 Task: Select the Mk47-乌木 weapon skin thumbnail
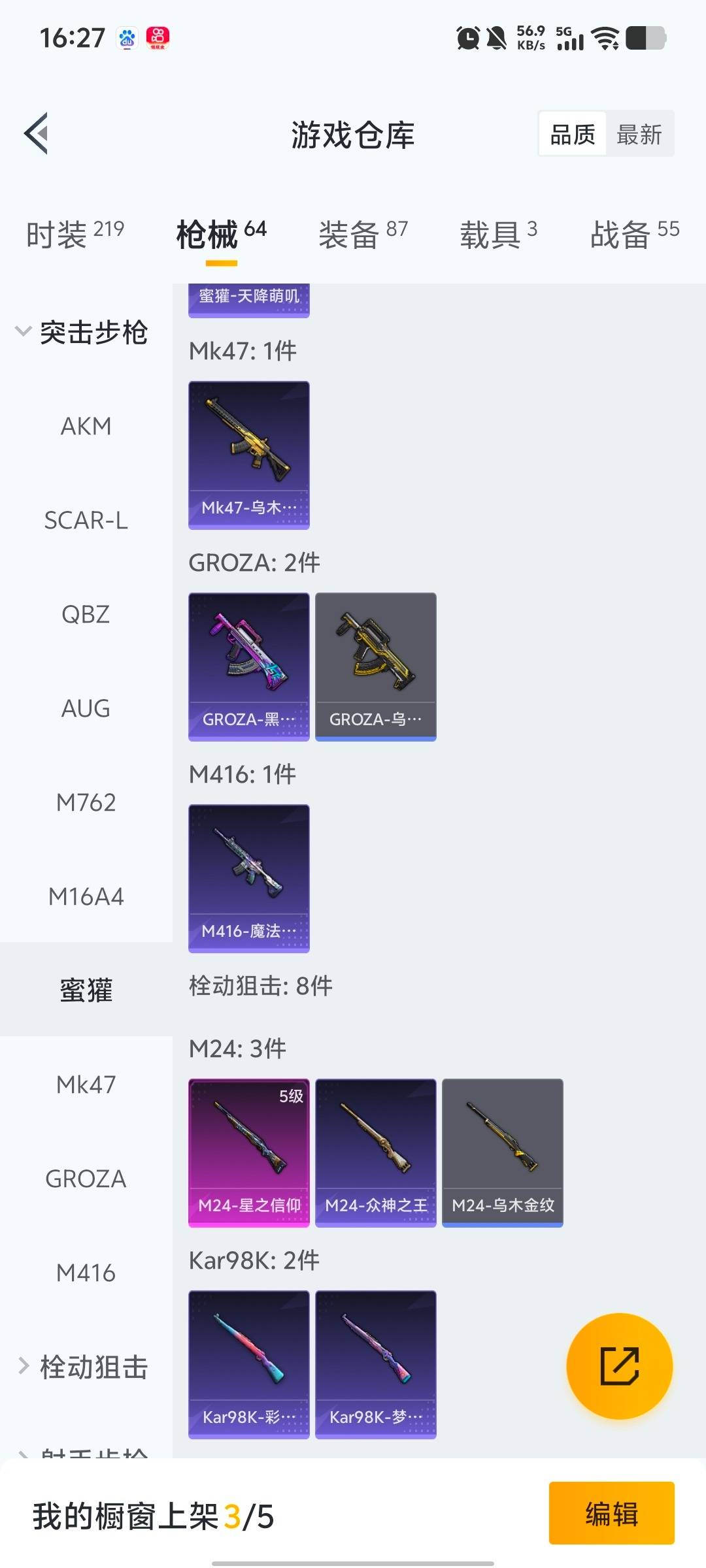point(248,454)
